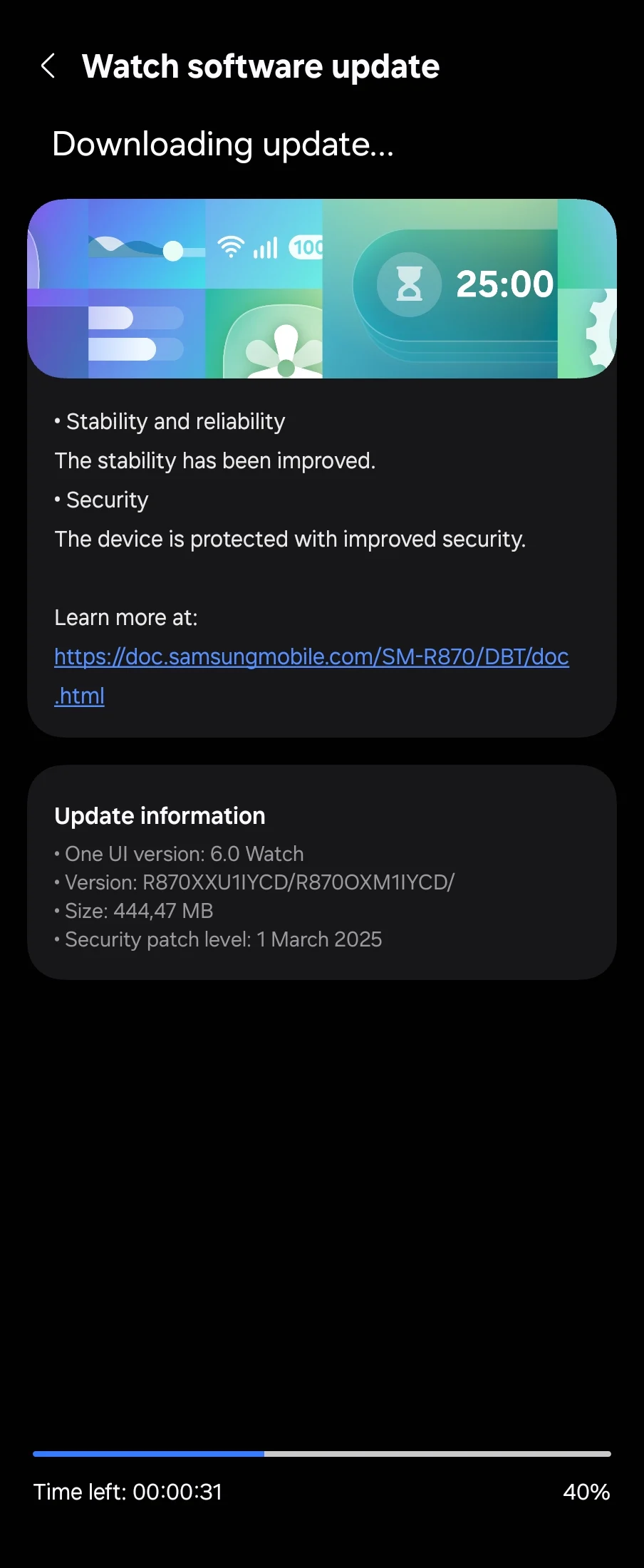
Task: Open the SM-R870 documentation link
Action: tap(311, 656)
